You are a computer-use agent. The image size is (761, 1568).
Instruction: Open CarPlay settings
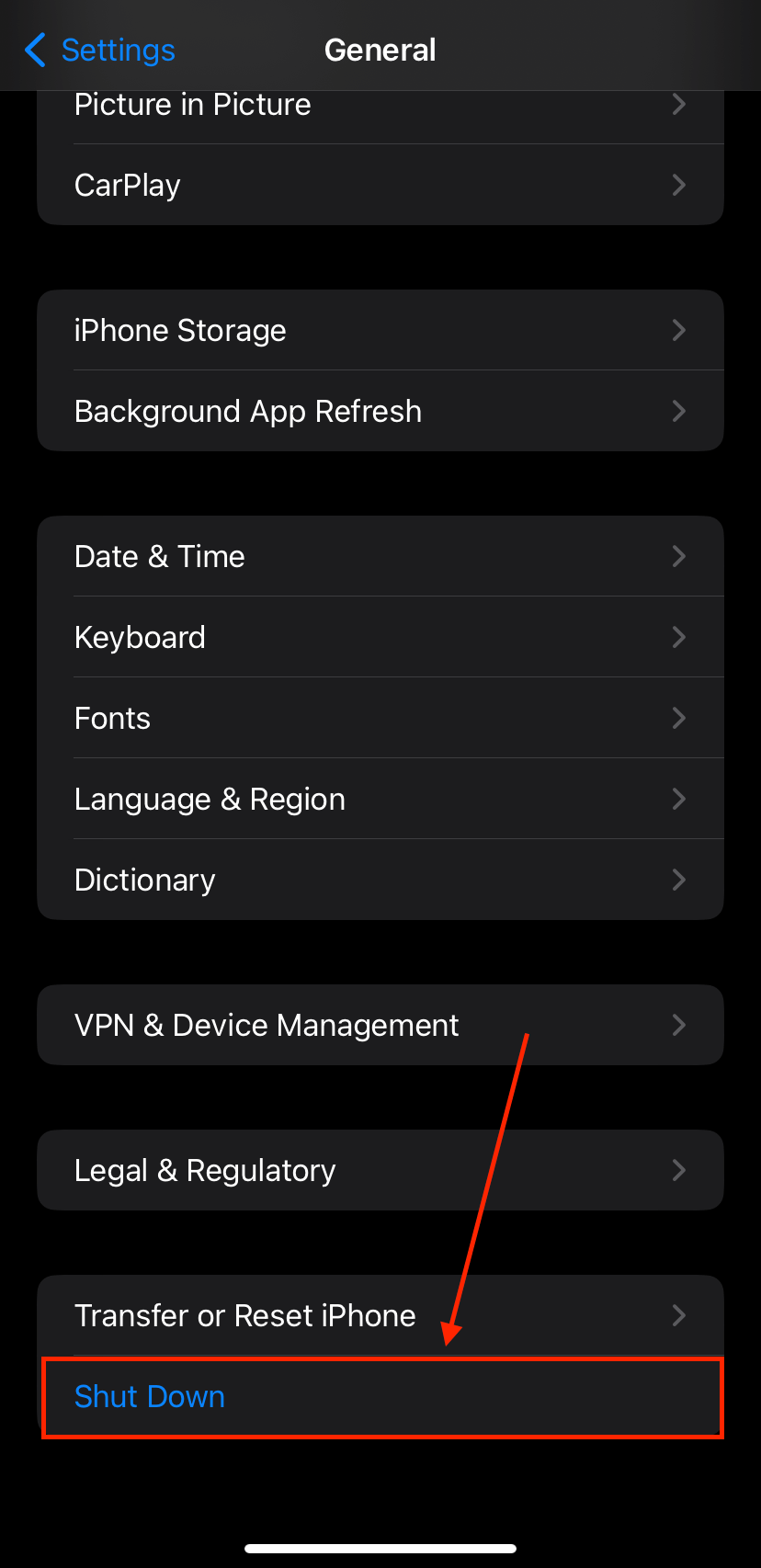point(380,185)
